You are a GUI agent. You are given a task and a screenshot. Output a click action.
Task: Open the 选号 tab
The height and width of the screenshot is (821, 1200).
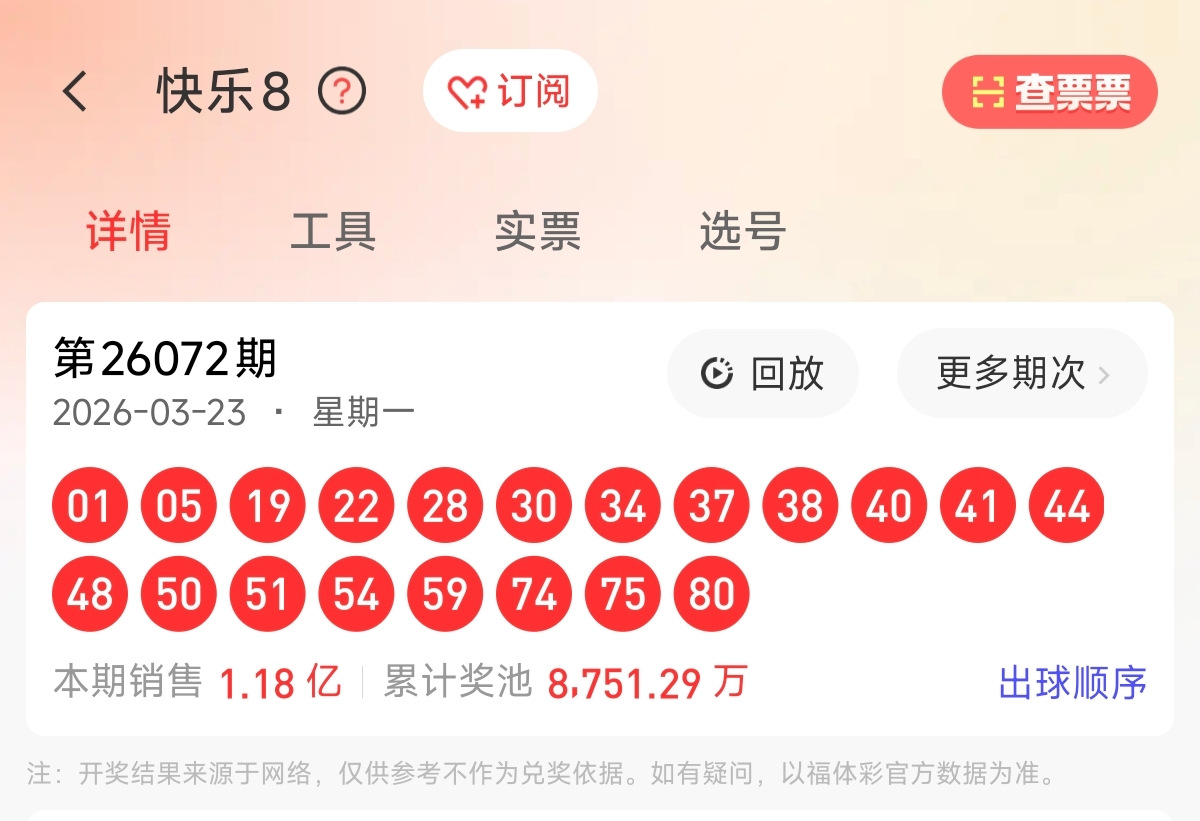pyautogui.click(x=742, y=232)
